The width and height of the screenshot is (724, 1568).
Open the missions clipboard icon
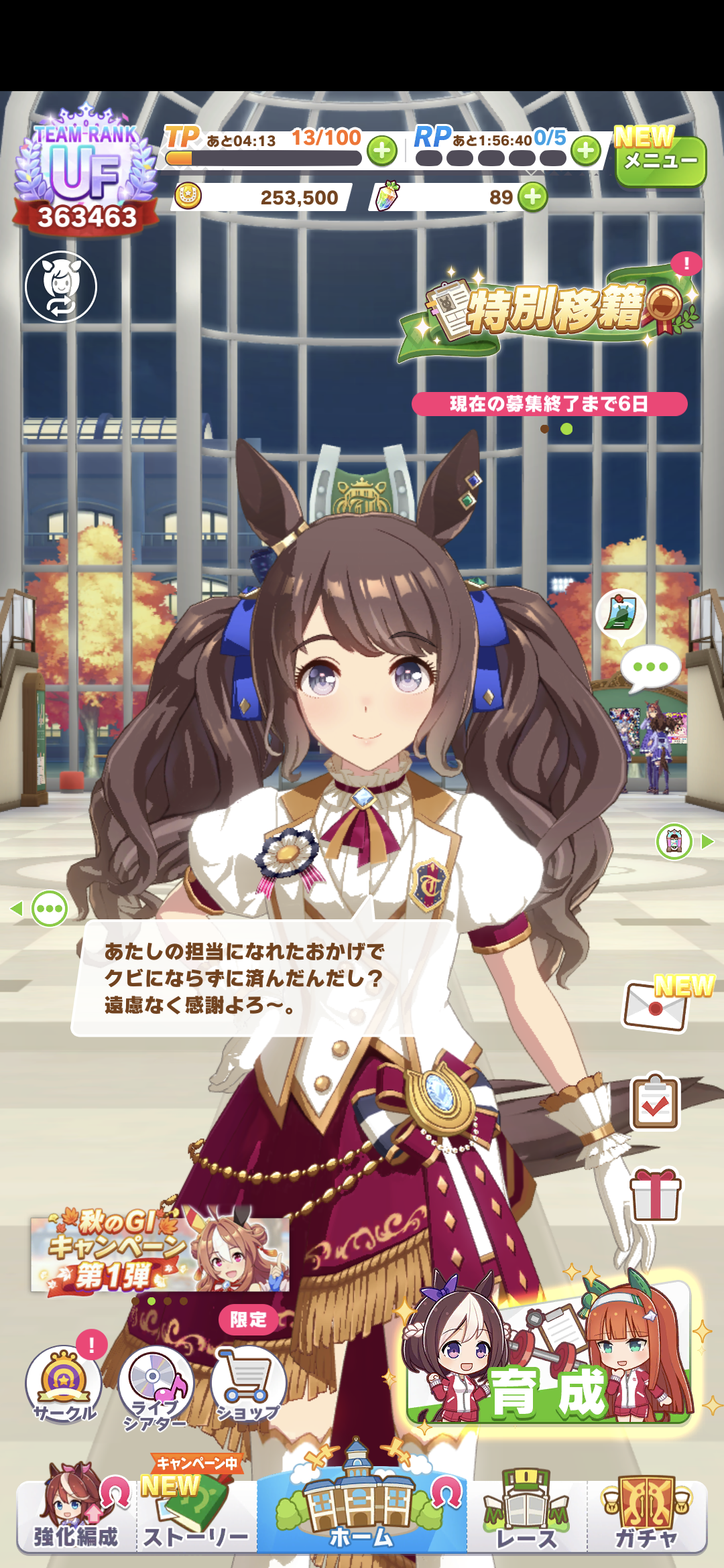click(656, 1104)
